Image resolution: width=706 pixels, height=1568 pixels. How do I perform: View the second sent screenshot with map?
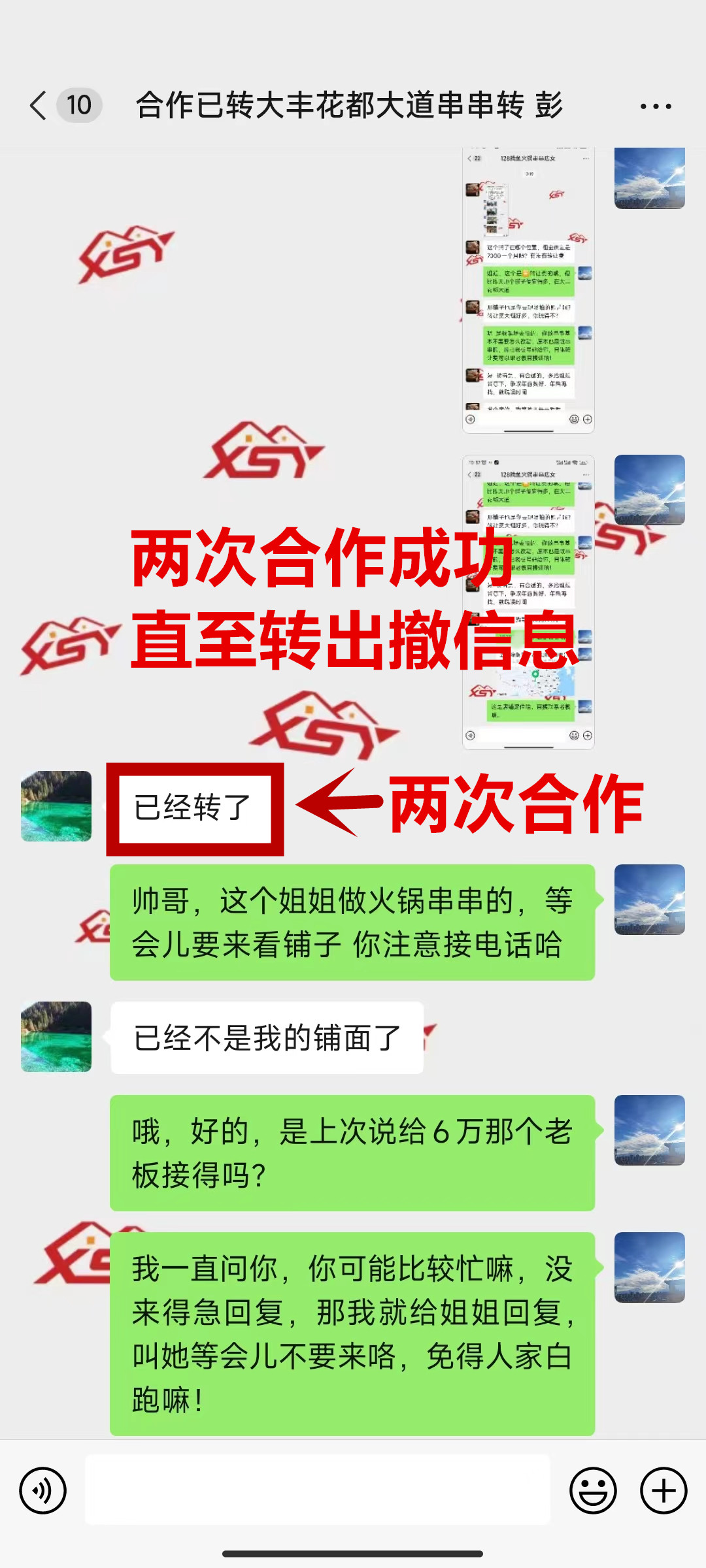click(x=528, y=601)
